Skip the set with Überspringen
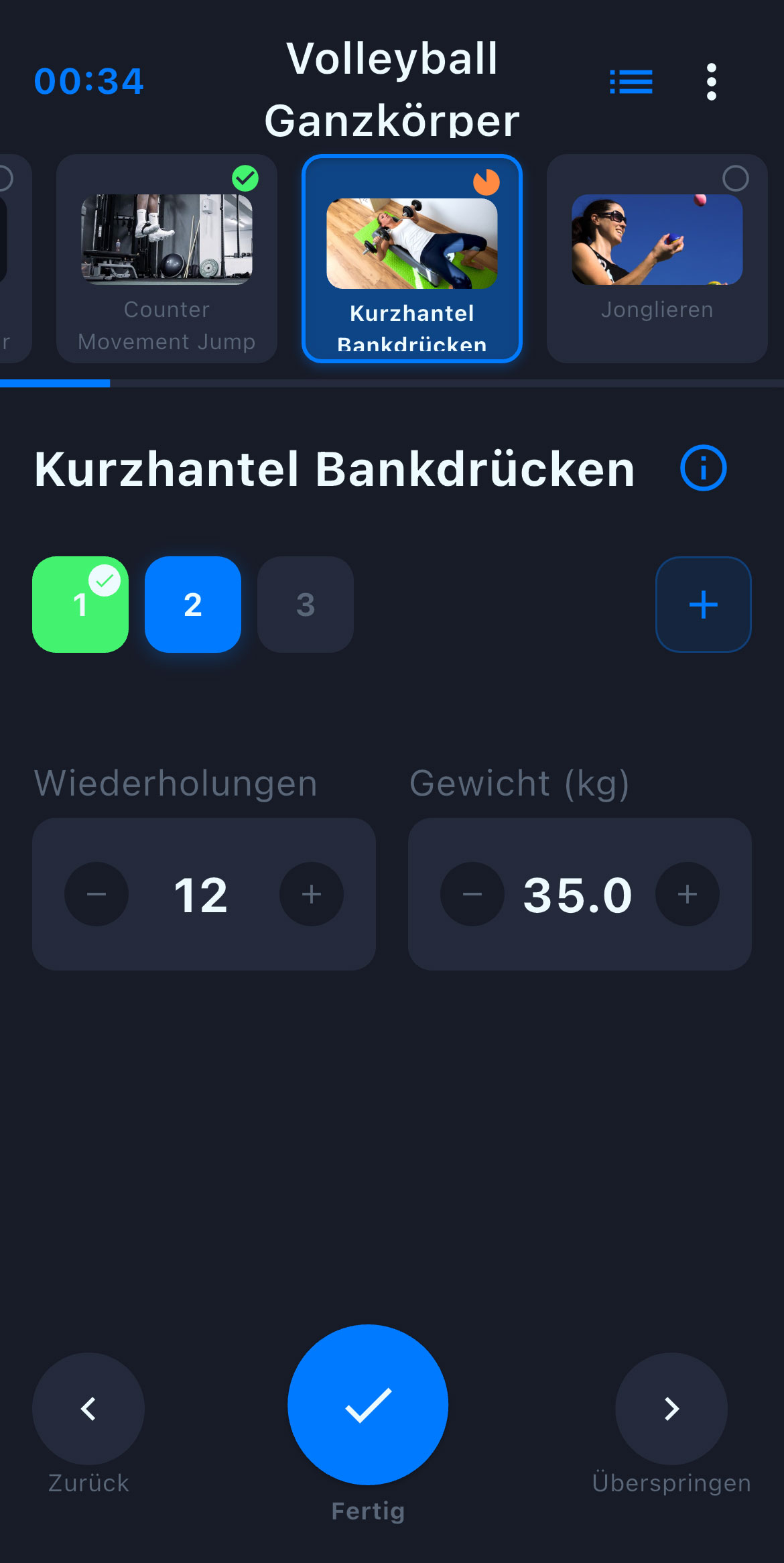This screenshot has width=784, height=1563. tap(671, 1409)
